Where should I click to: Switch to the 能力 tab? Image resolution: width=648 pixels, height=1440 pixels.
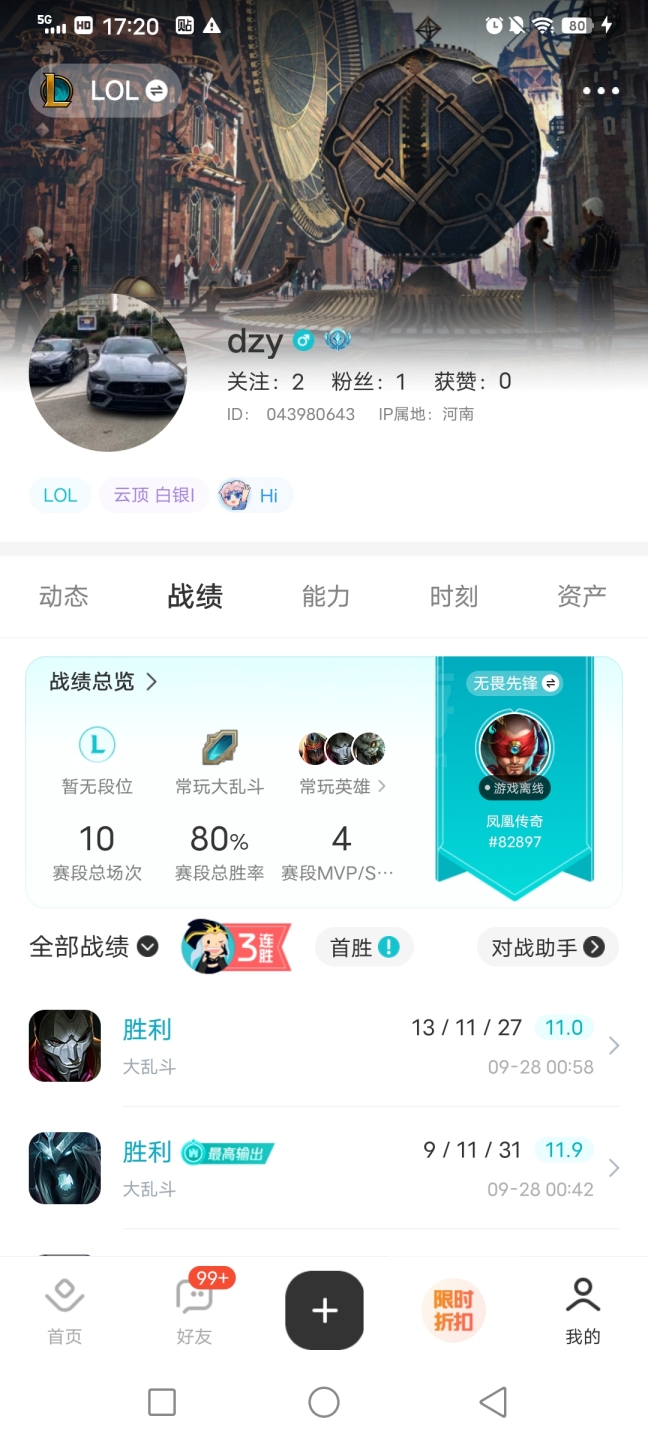click(x=326, y=597)
